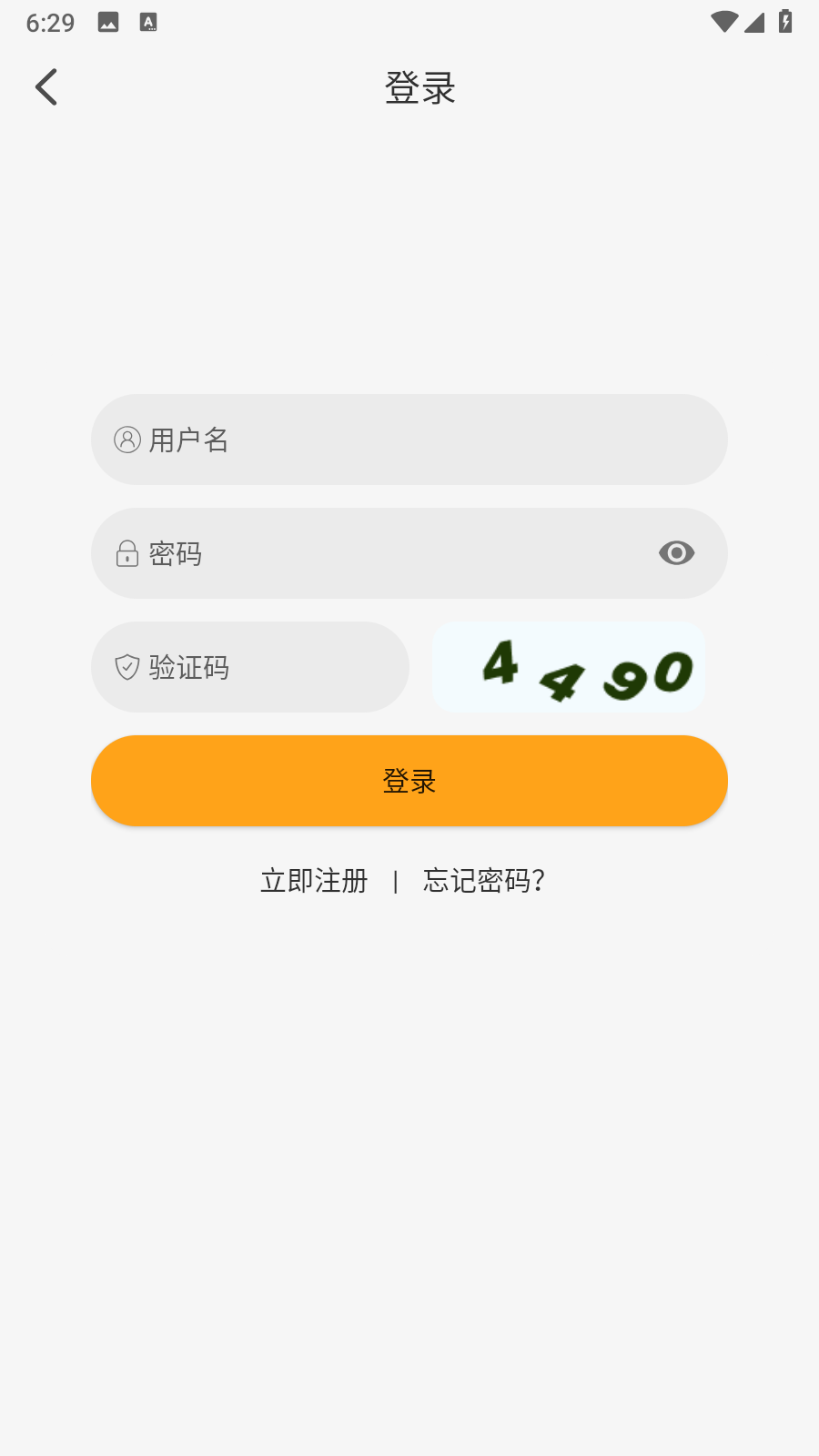The height and width of the screenshot is (1456, 819).
Task: Focus the 用户名 username field
Action: pyautogui.click(x=409, y=440)
